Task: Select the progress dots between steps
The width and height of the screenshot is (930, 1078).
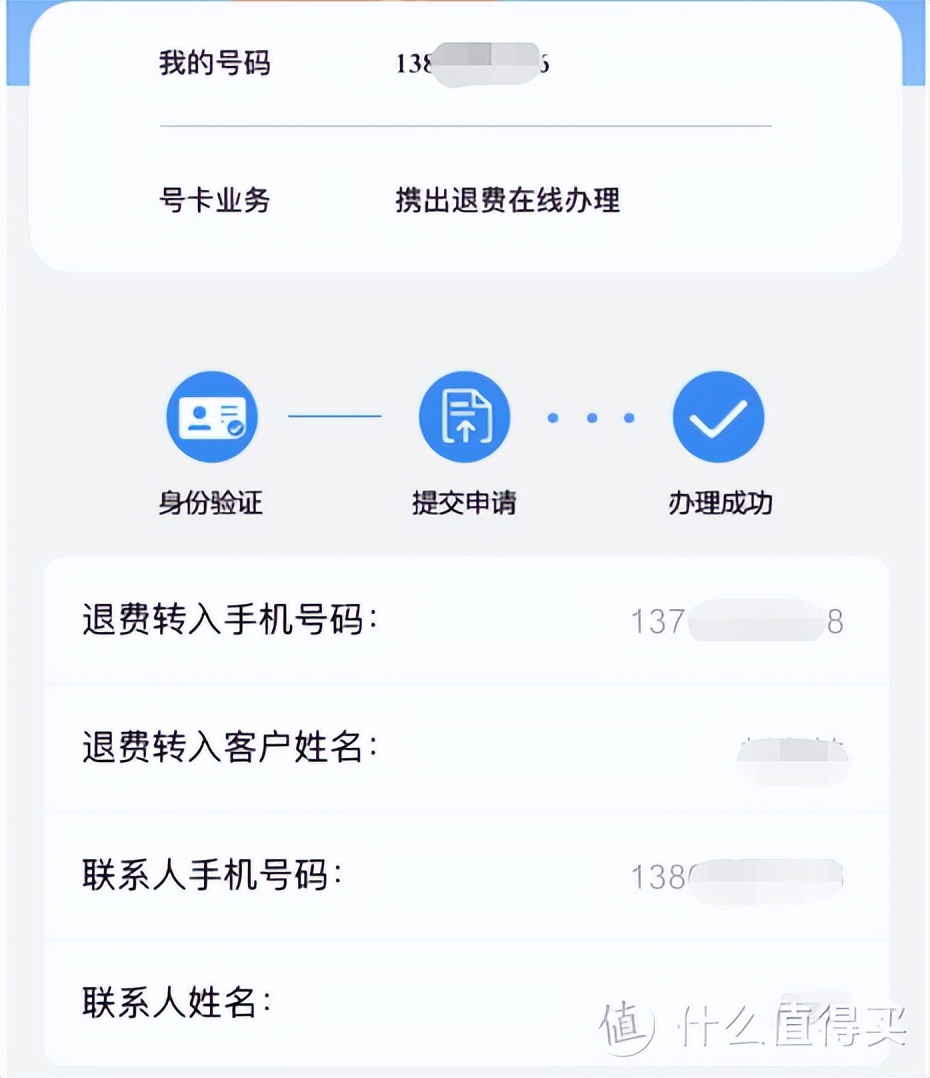Action: pos(592,416)
